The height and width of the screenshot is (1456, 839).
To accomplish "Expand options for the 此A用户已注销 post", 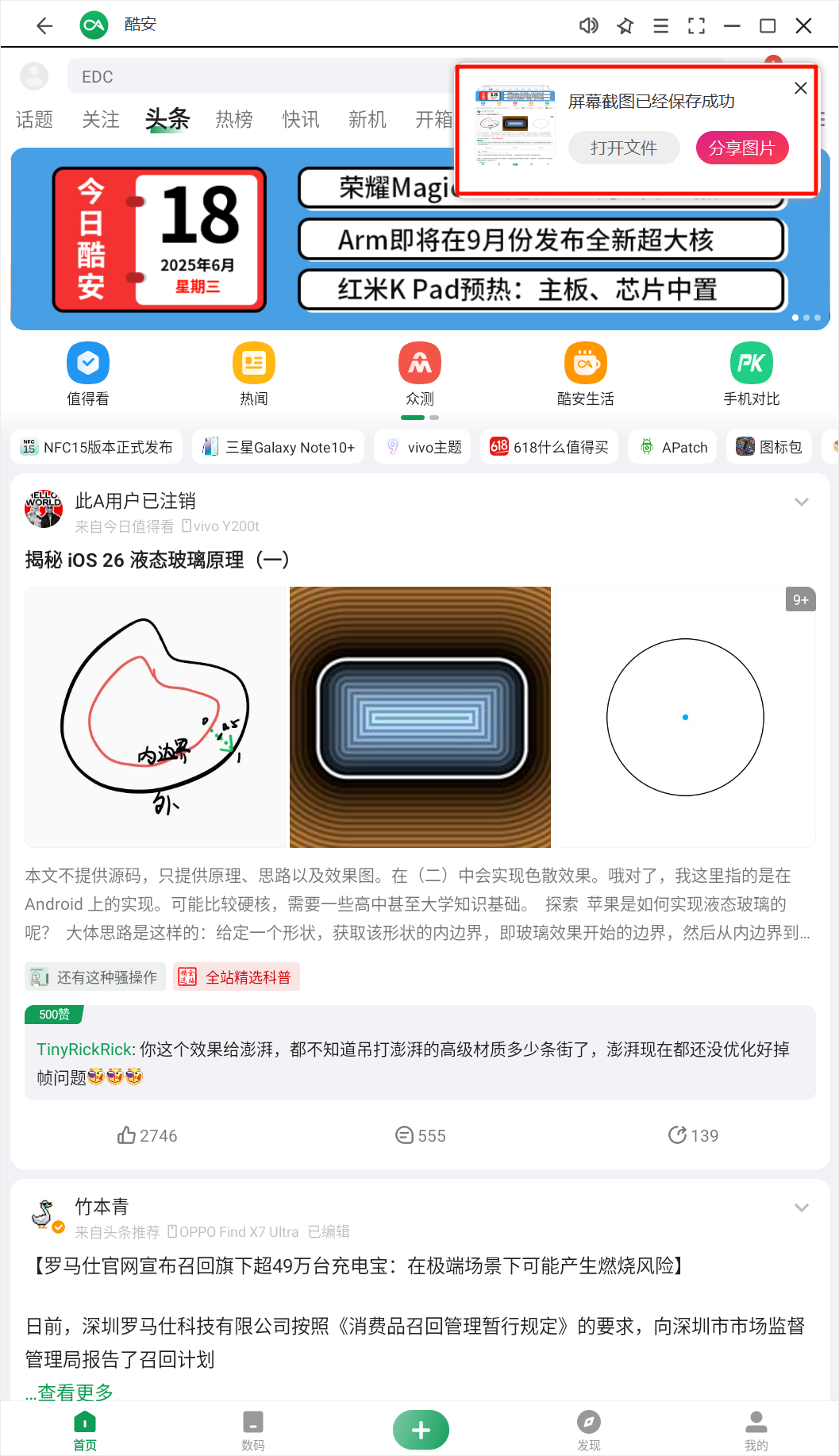I will coord(801,502).
